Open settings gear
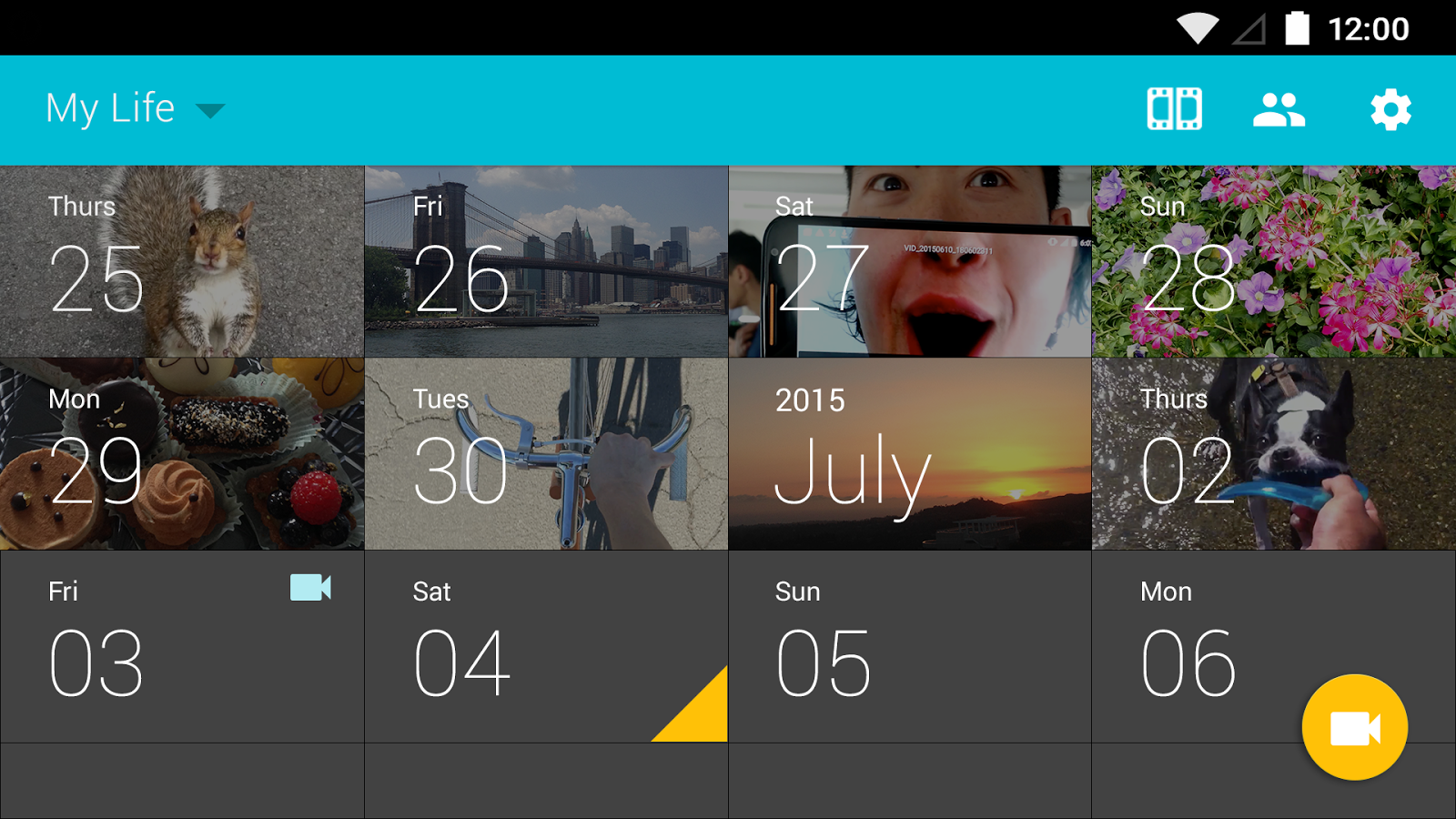Screen dimensions: 1456x819 tap(1390, 110)
